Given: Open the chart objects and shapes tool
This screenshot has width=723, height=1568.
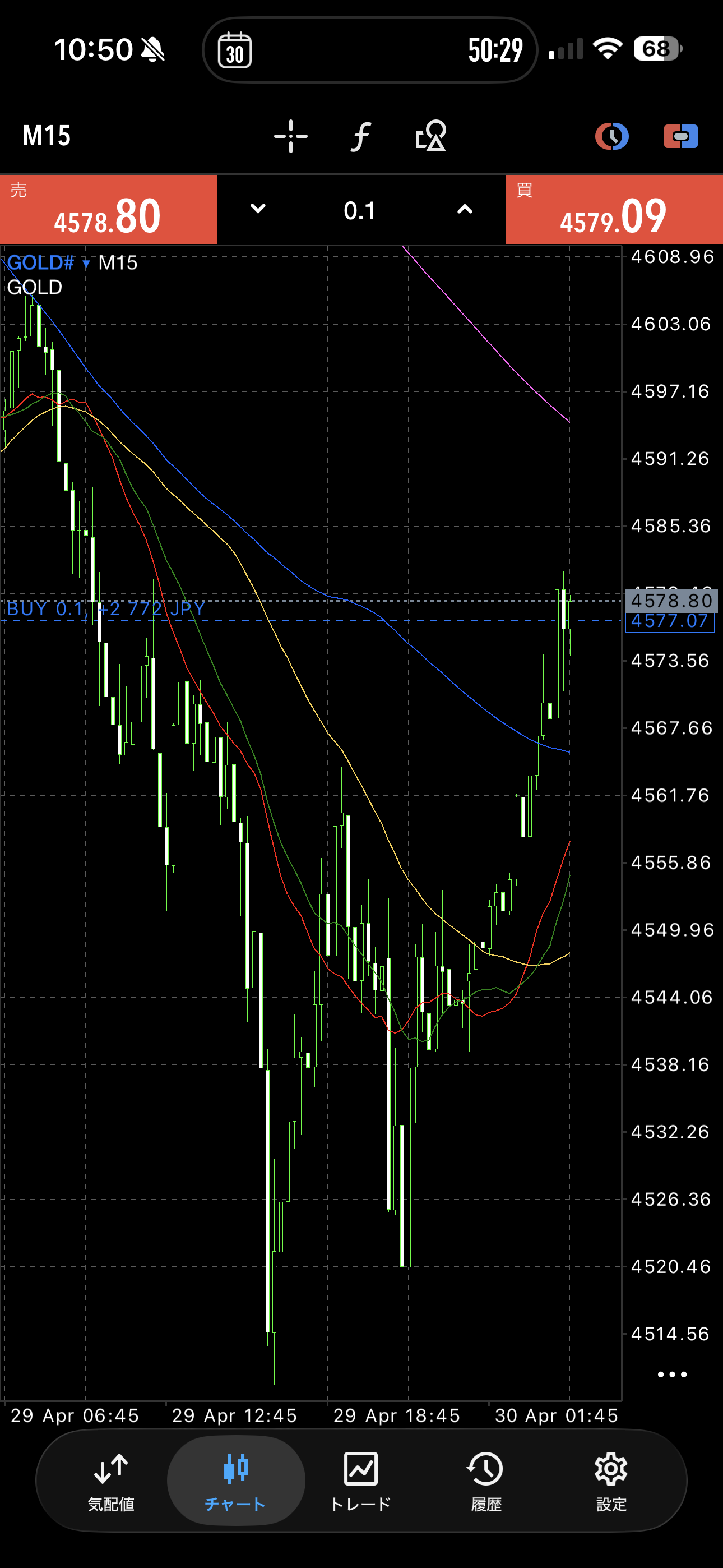Looking at the screenshot, I should tap(431, 136).
